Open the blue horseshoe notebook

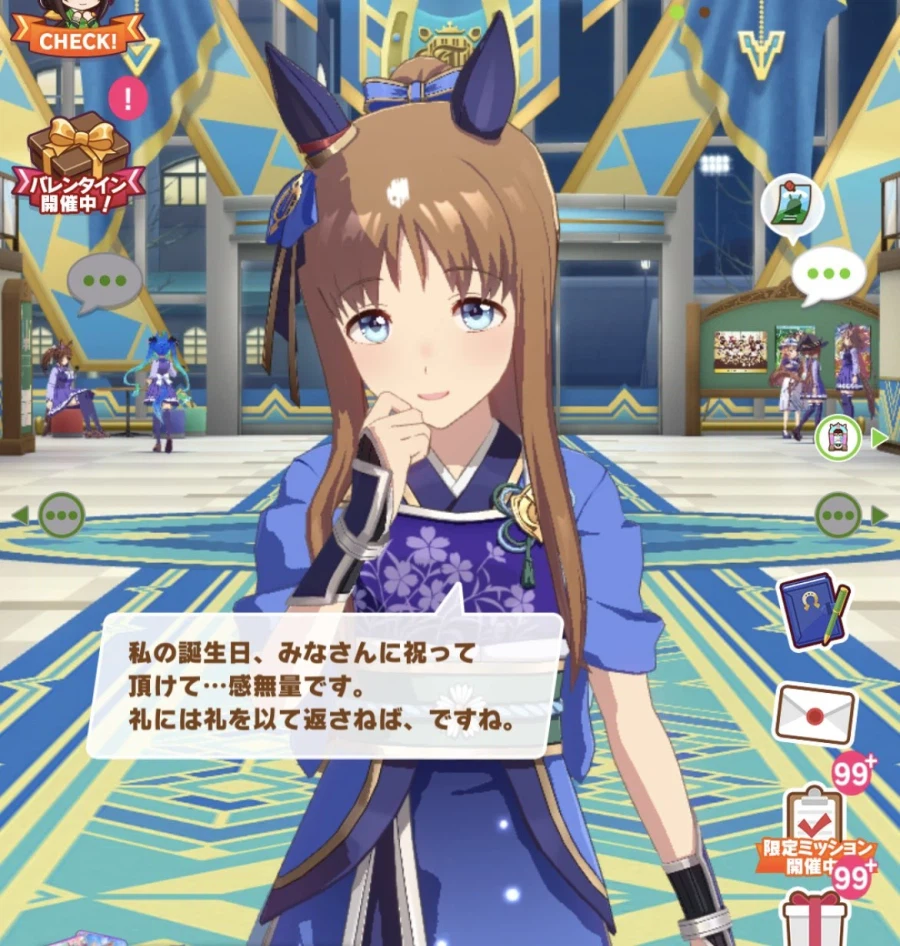pyautogui.click(x=814, y=610)
